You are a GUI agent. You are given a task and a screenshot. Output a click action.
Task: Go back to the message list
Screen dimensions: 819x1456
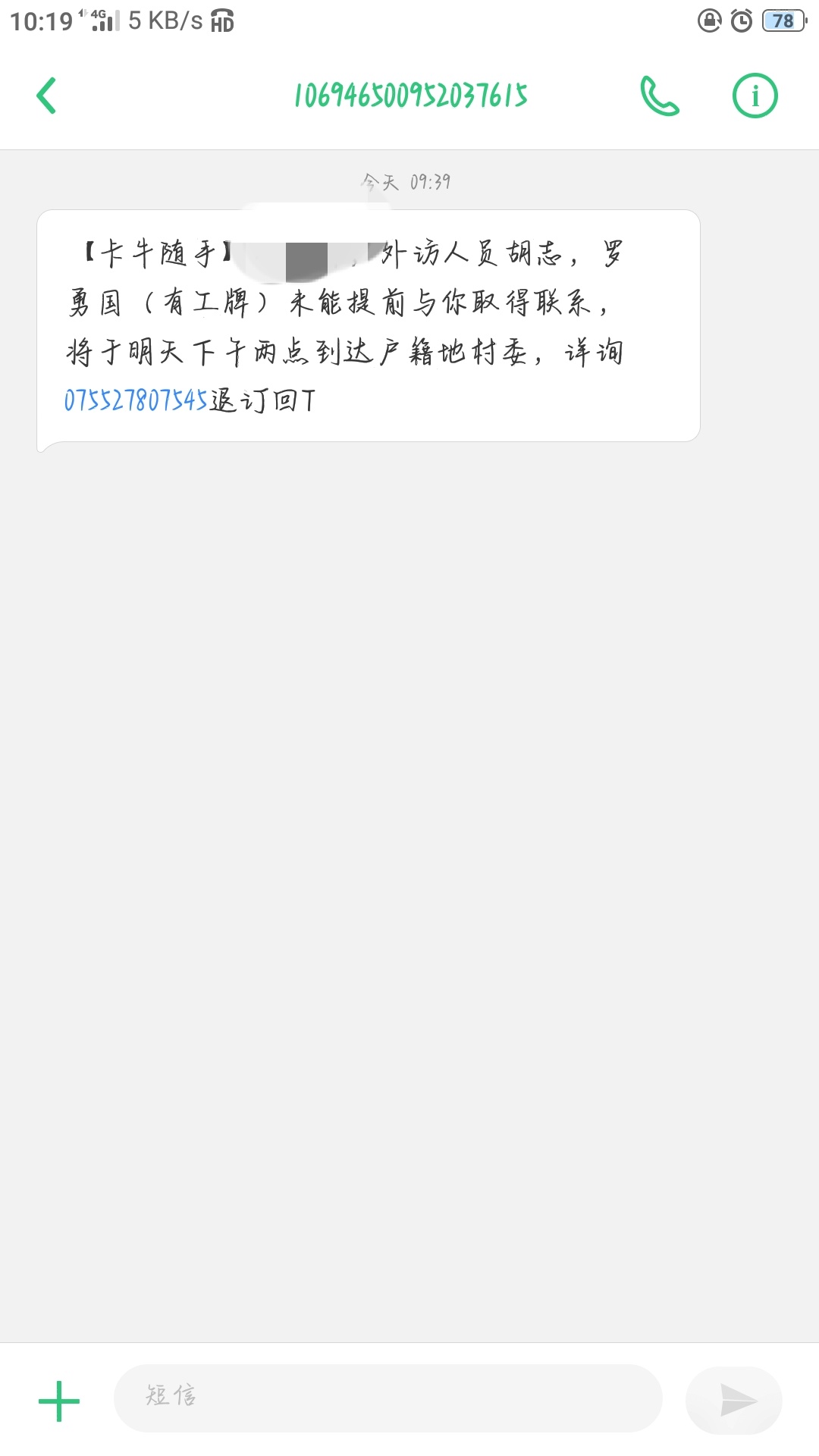pyautogui.click(x=46, y=96)
